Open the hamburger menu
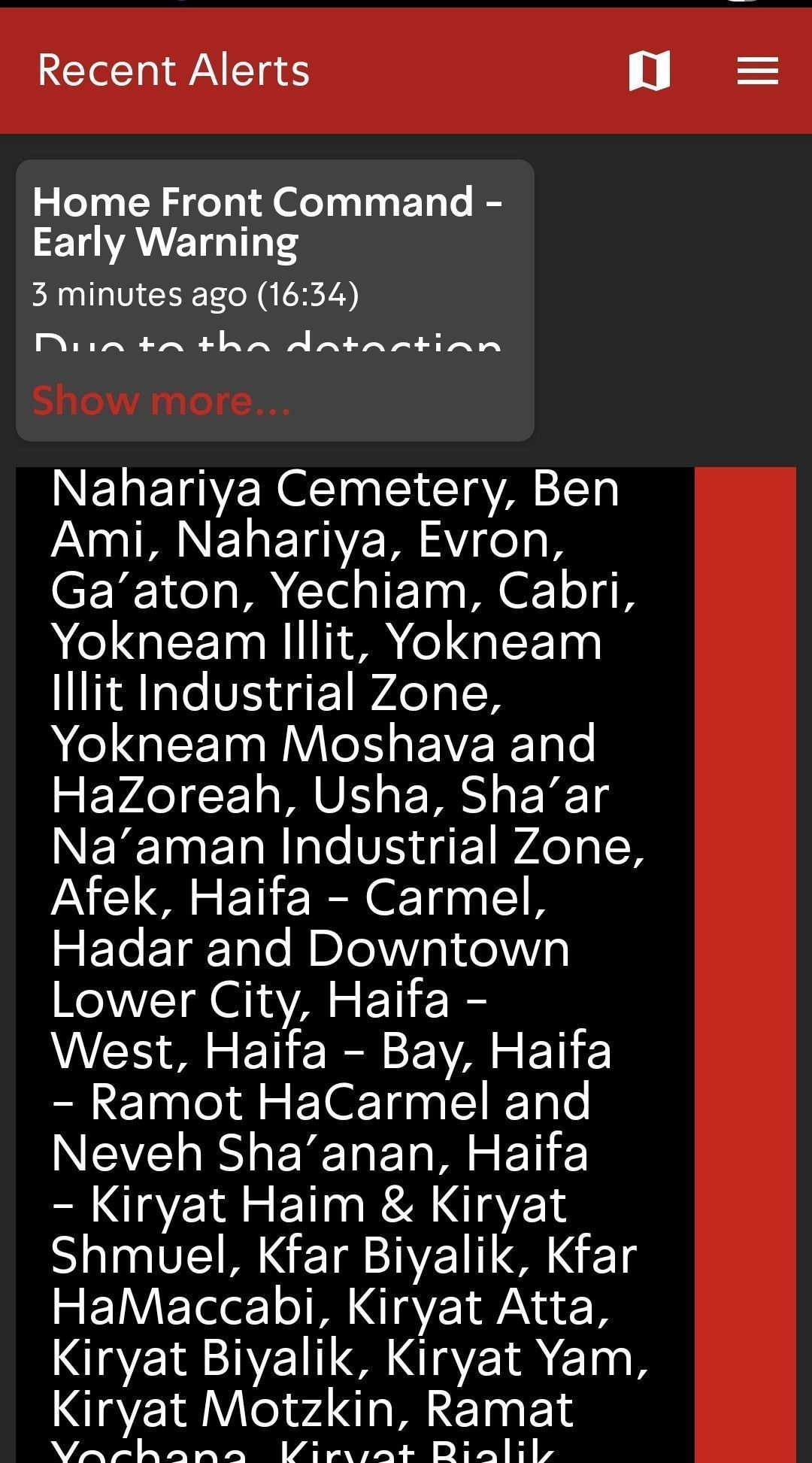Screen dimensions: 812x1463 point(757,71)
